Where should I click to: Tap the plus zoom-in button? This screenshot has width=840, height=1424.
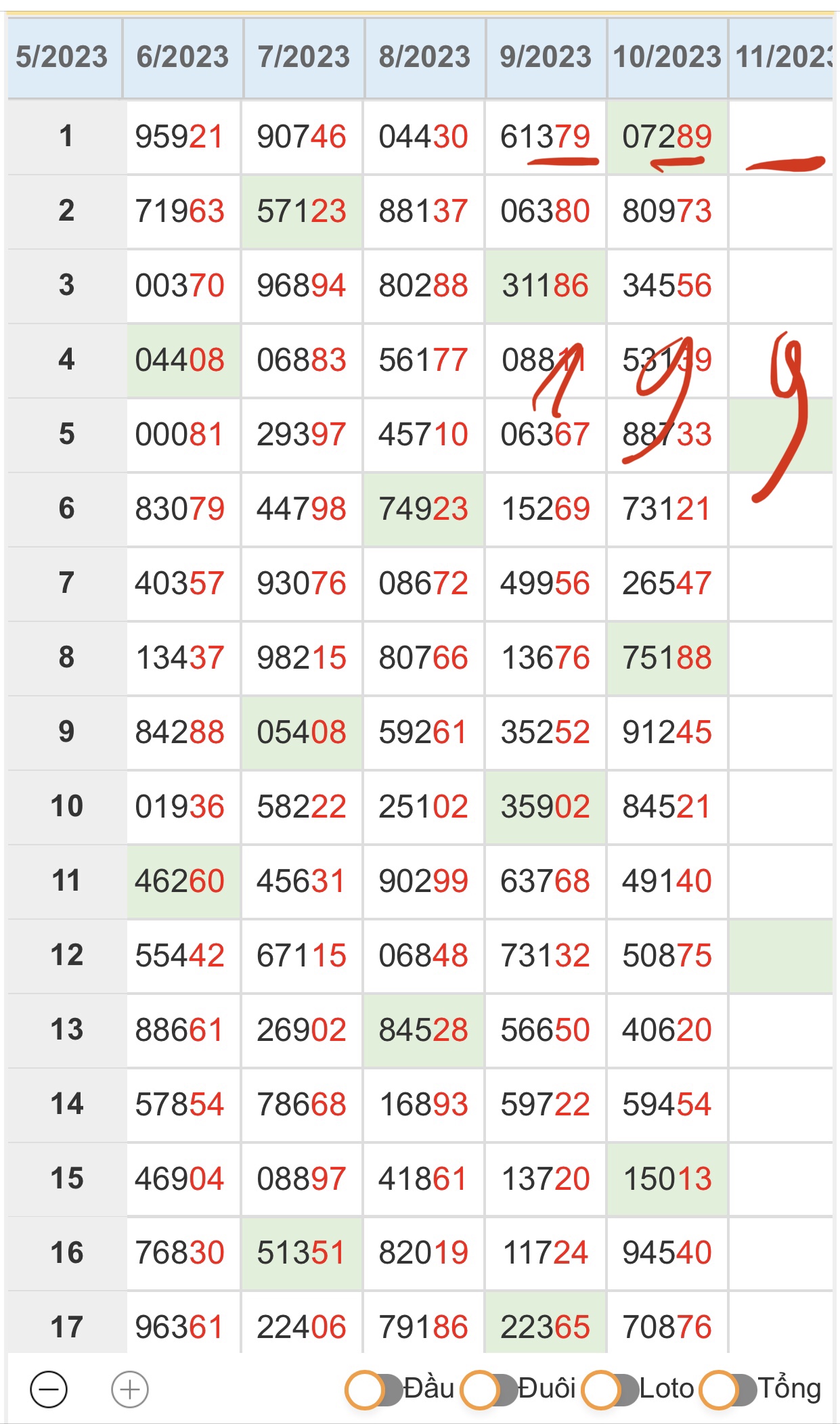point(129,1389)
